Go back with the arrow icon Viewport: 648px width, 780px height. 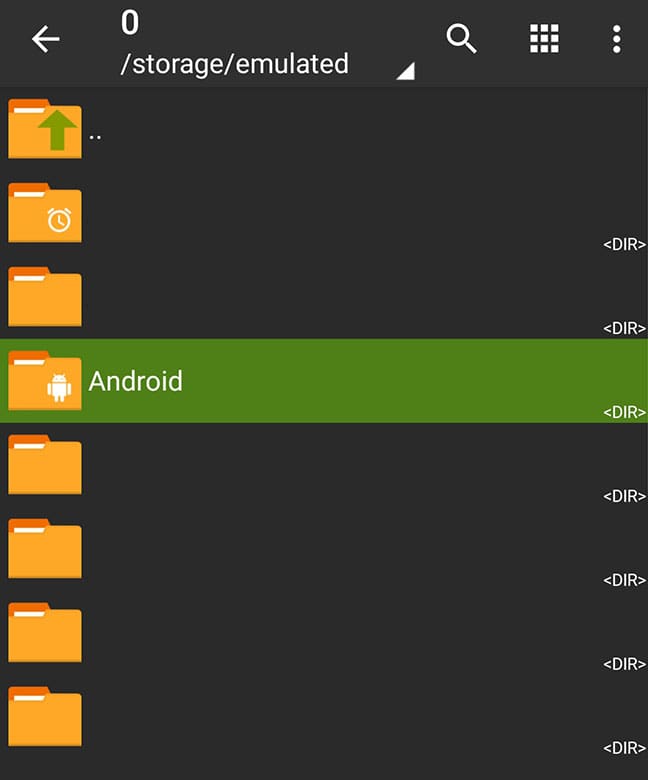click(46, 40)
